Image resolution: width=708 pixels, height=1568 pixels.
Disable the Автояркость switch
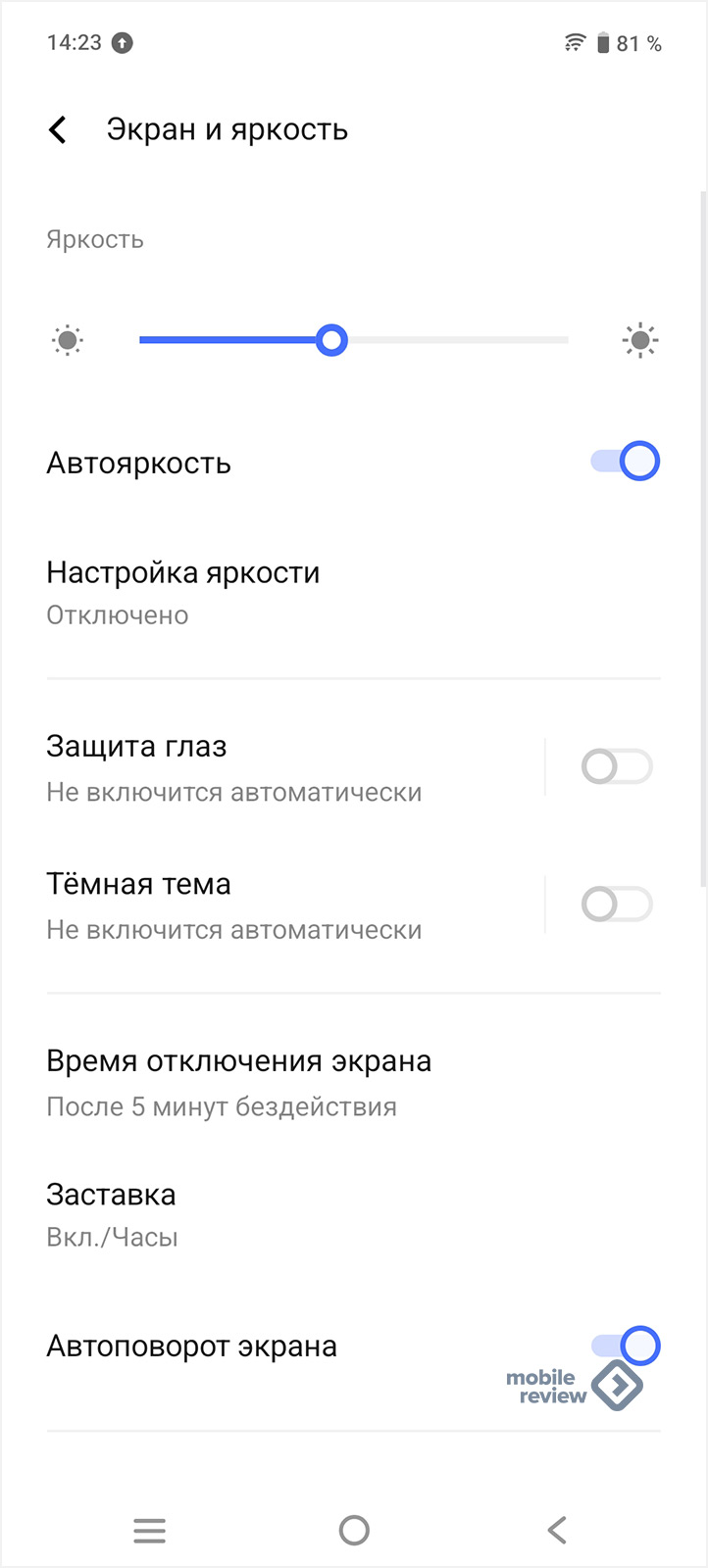626,462
